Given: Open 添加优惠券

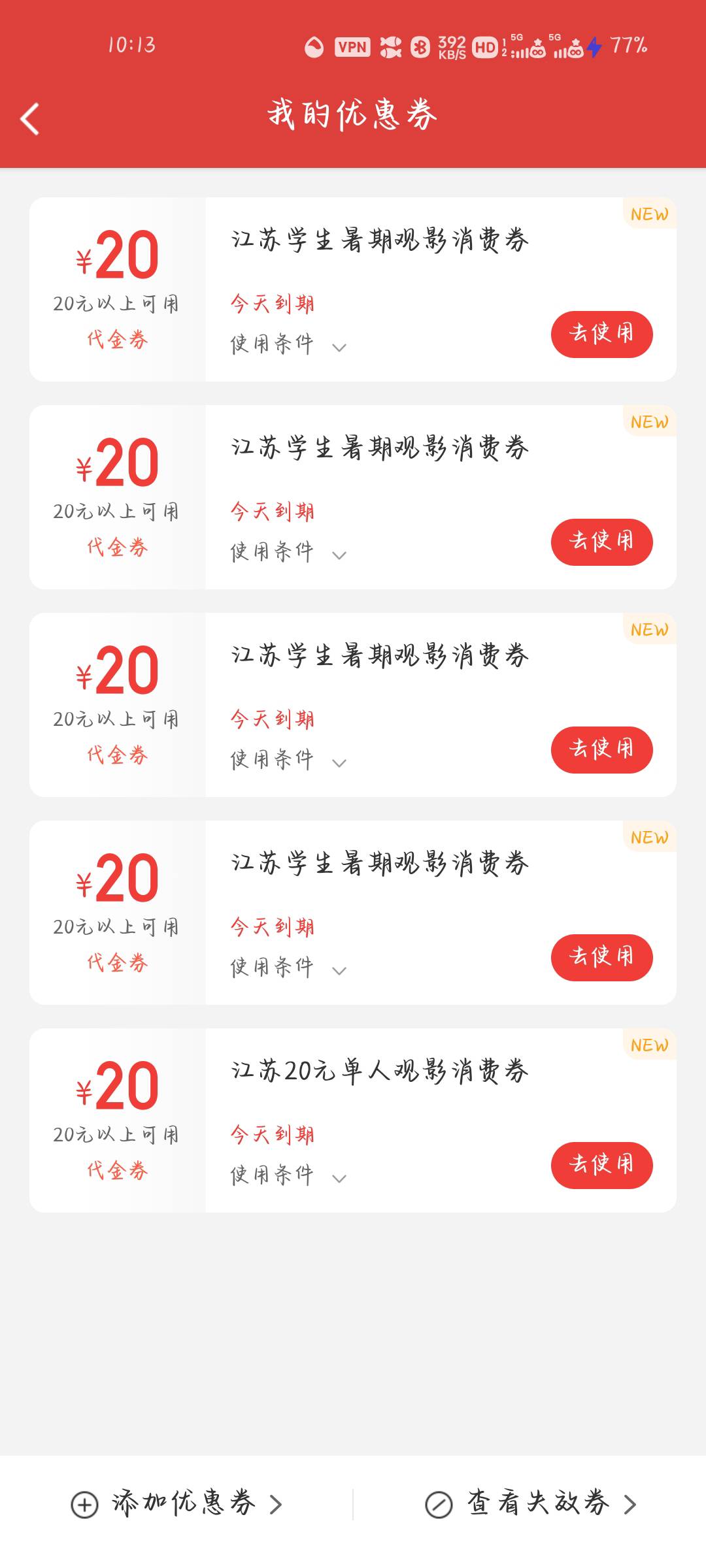Looking at the screenshot, I should [x=176, y=1503].
